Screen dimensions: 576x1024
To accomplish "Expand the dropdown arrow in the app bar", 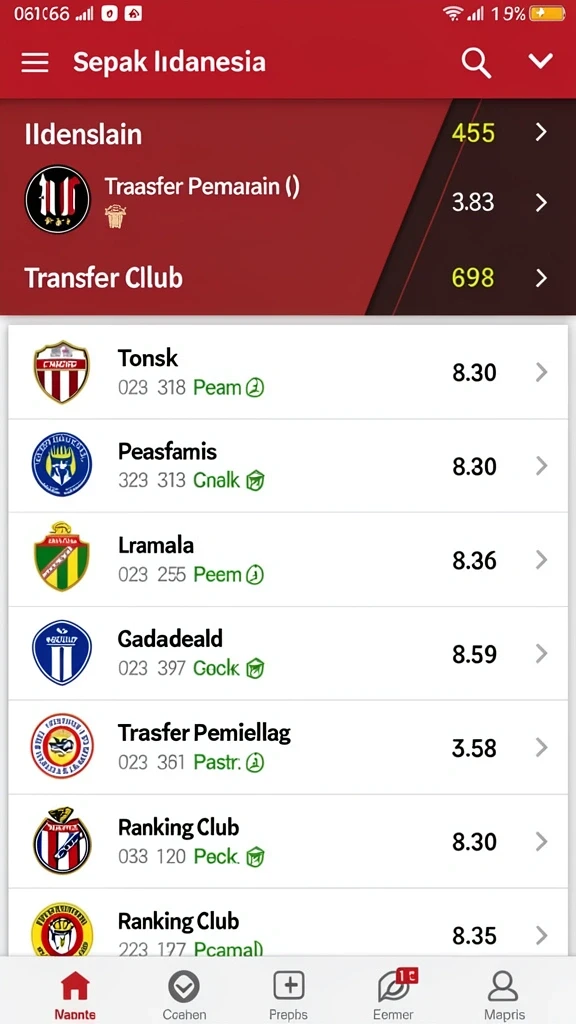I will [x=540, y=61].
